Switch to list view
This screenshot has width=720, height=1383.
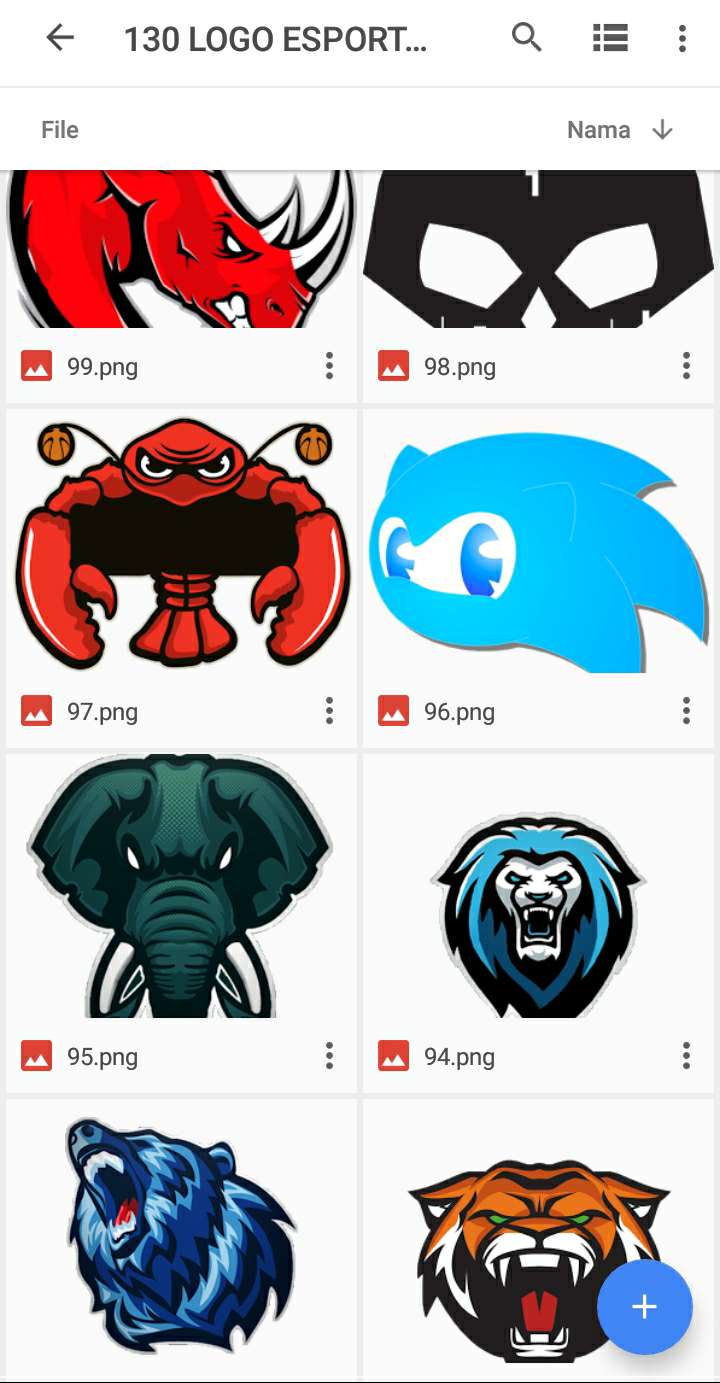click(609, 38)
